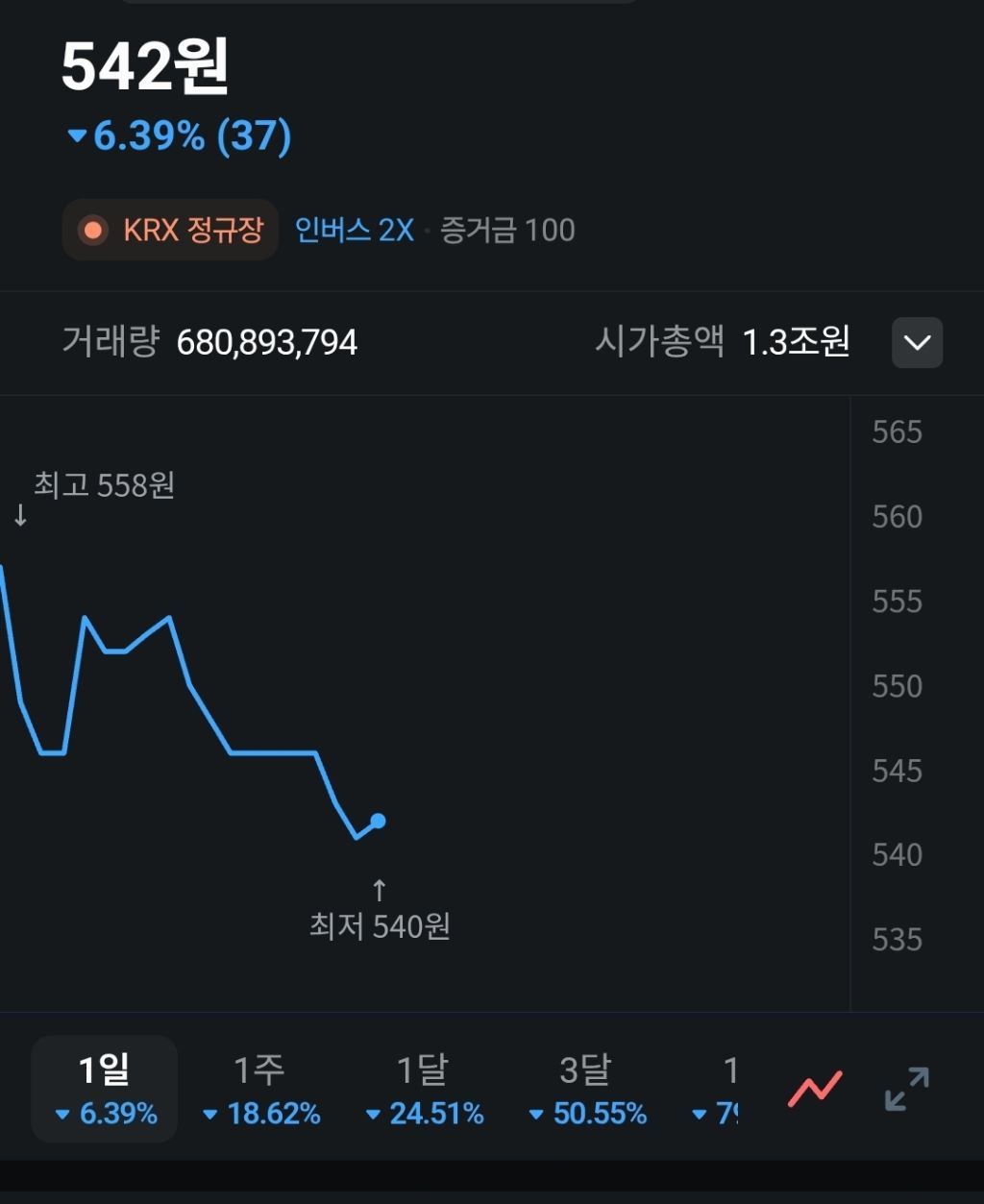Viewport: 984px width, 1204px height.
Task: Switch to the 1달 chart period
Action: click(424, 1089)
